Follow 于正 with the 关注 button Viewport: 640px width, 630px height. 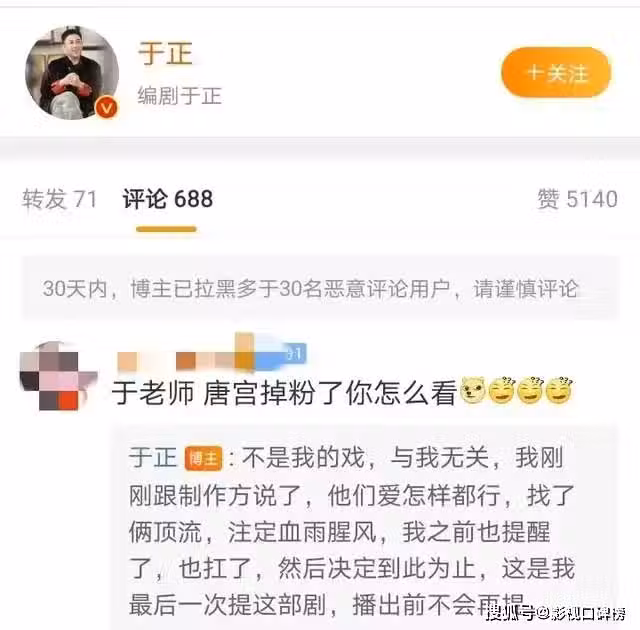point(555,73)
